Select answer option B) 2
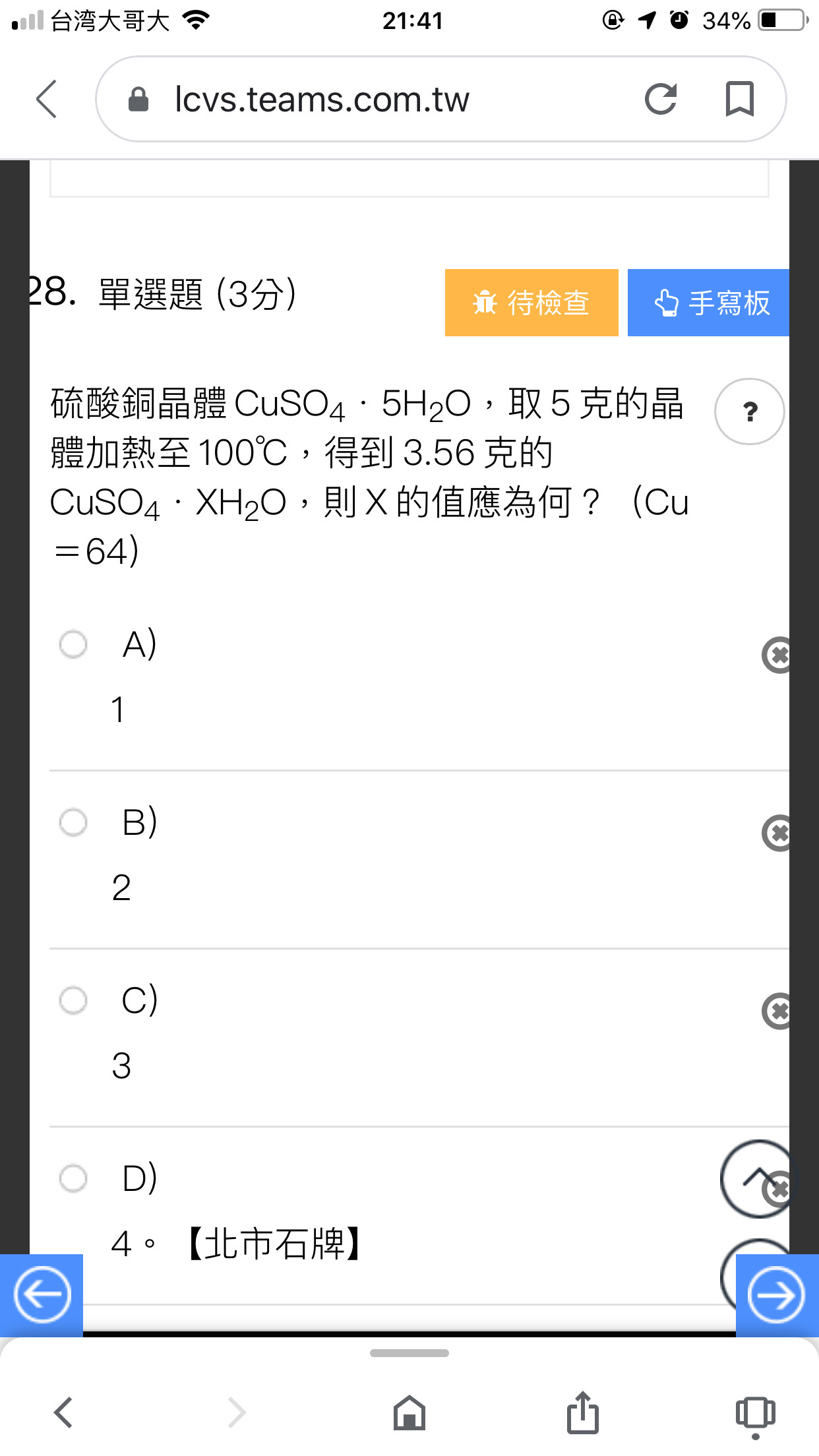The width and height of the screenshot is (819, 1456). pos(73,822)
